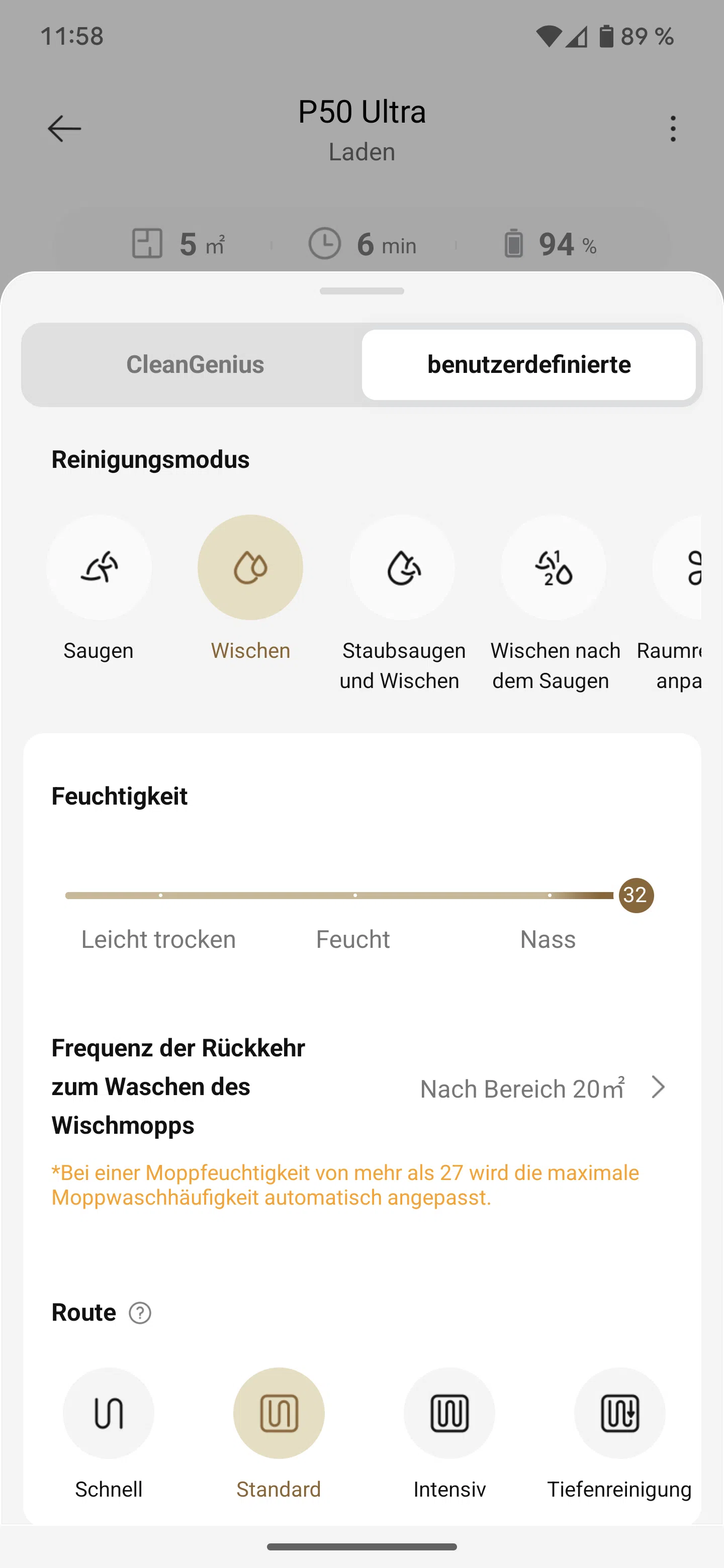Pick Staubsaugen und Wischen mode
This screenshot has width=724, height=1568.
402,567
